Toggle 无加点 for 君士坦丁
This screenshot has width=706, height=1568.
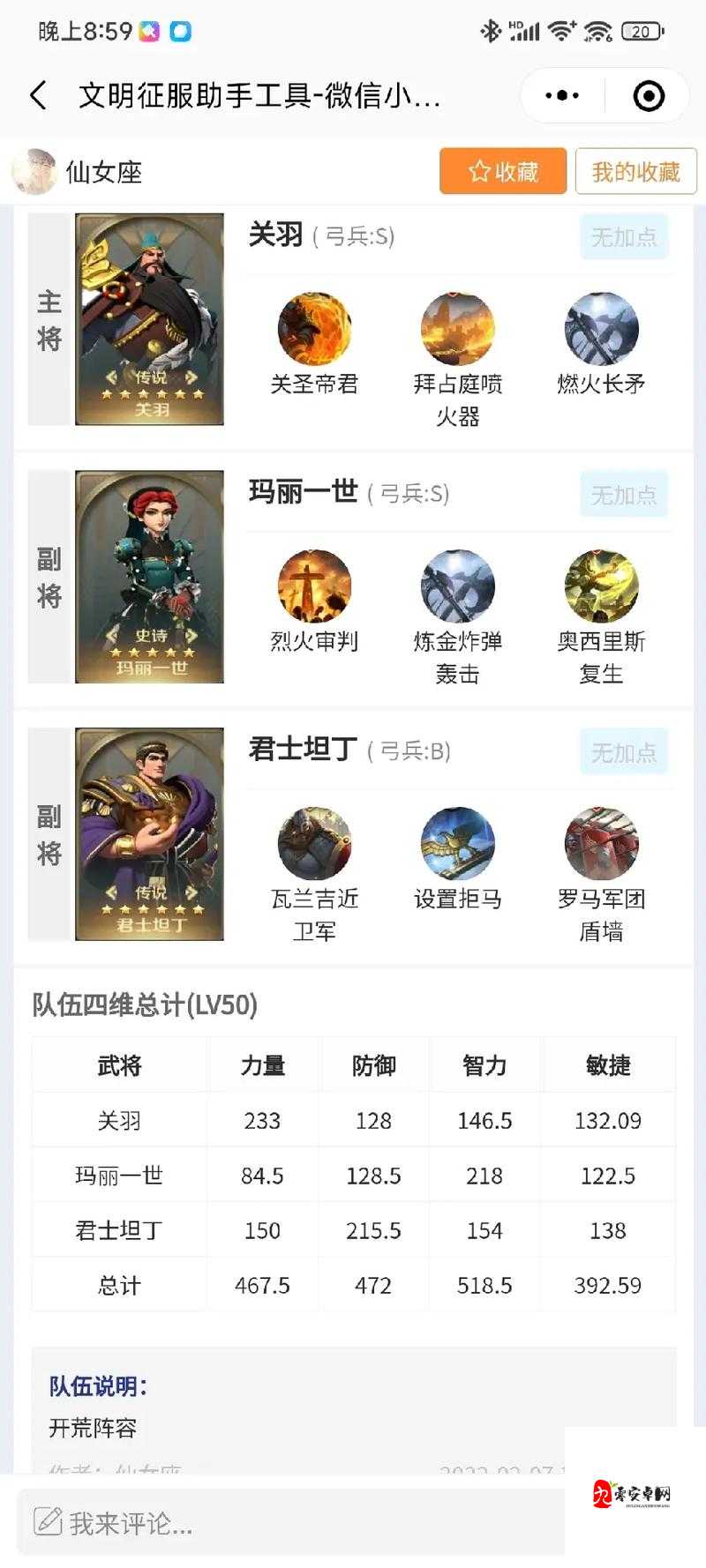click(624, 751)
